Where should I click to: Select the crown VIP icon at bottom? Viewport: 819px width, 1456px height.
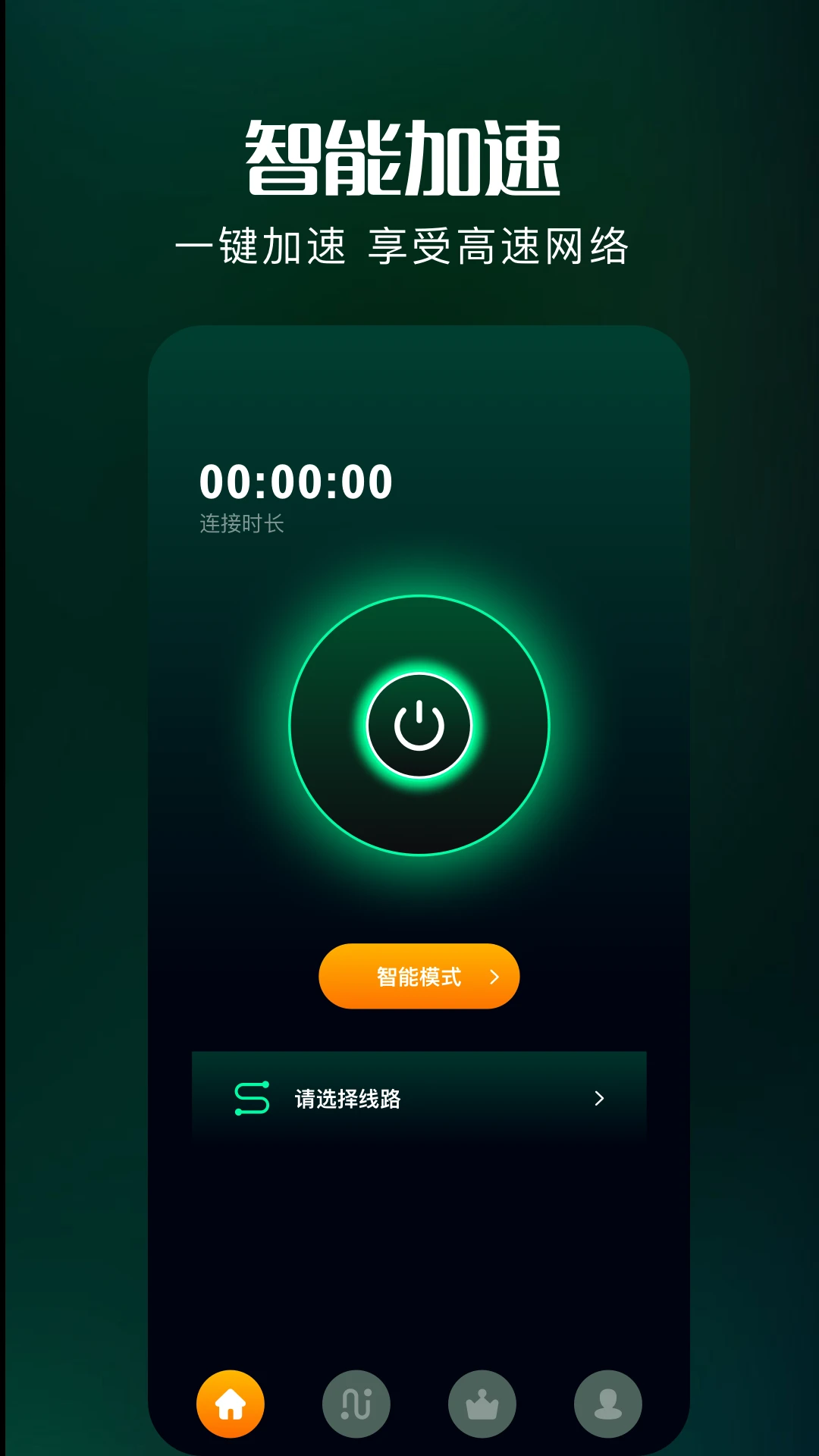[482, 1404]
